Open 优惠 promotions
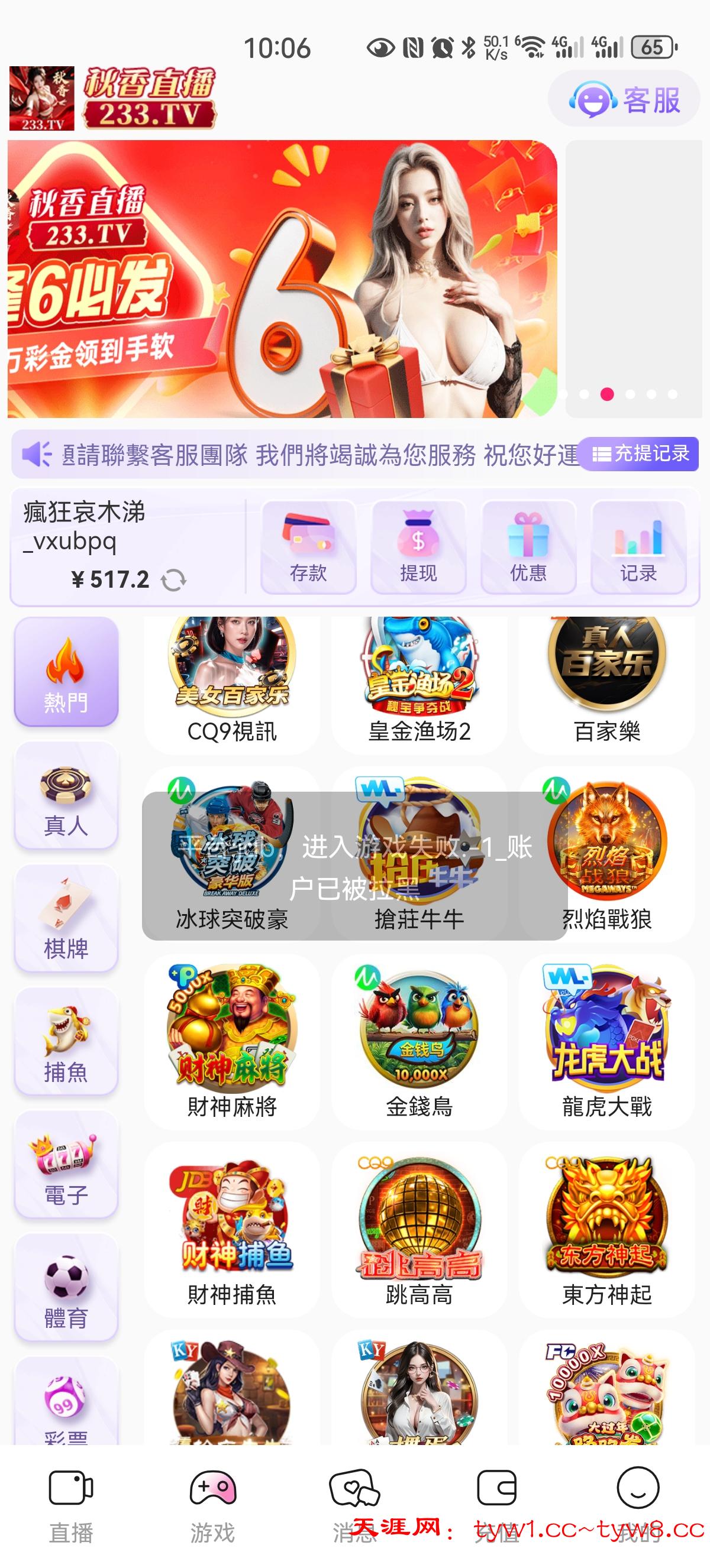Screen dimensions: 710x1568 (528, 546)
